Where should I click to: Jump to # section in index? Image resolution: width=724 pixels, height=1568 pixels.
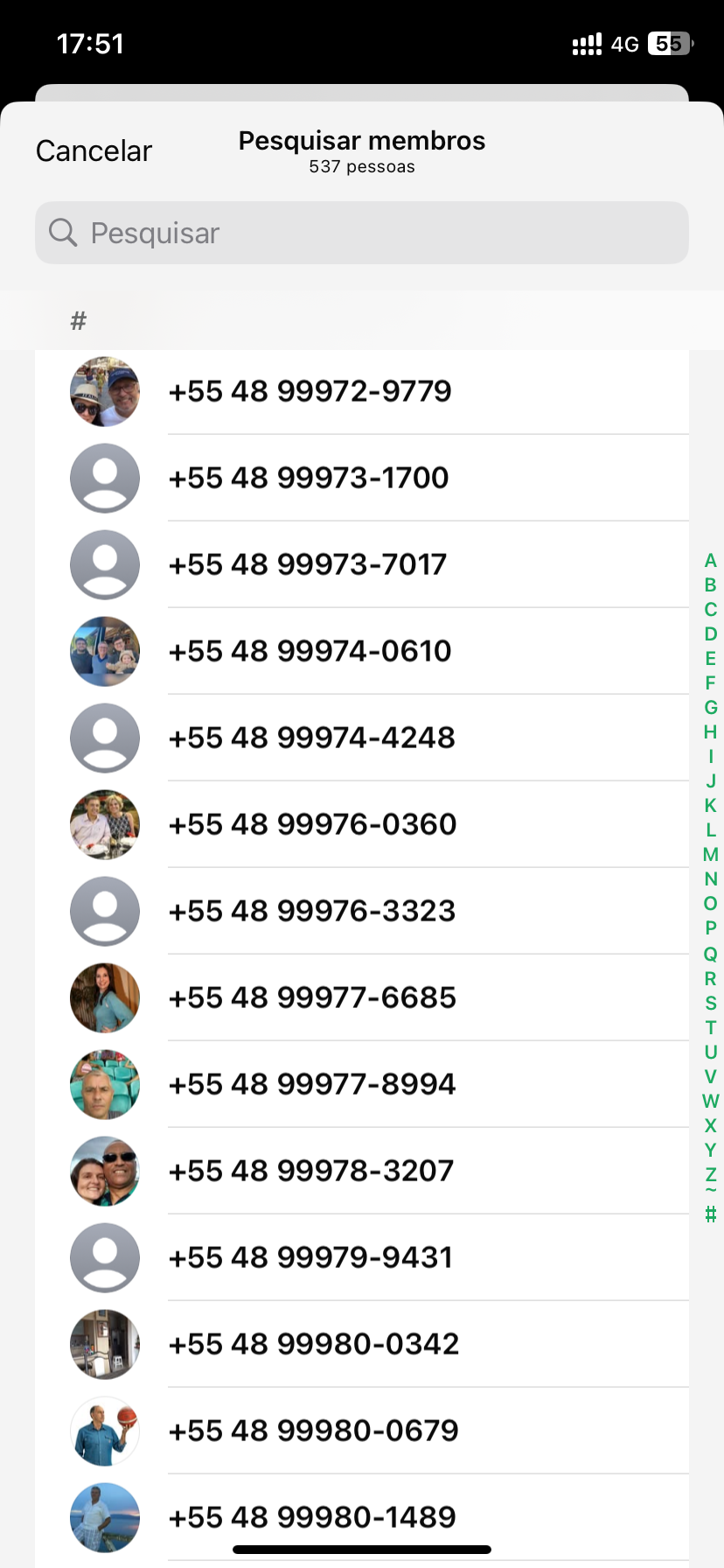click(710, 1214)
